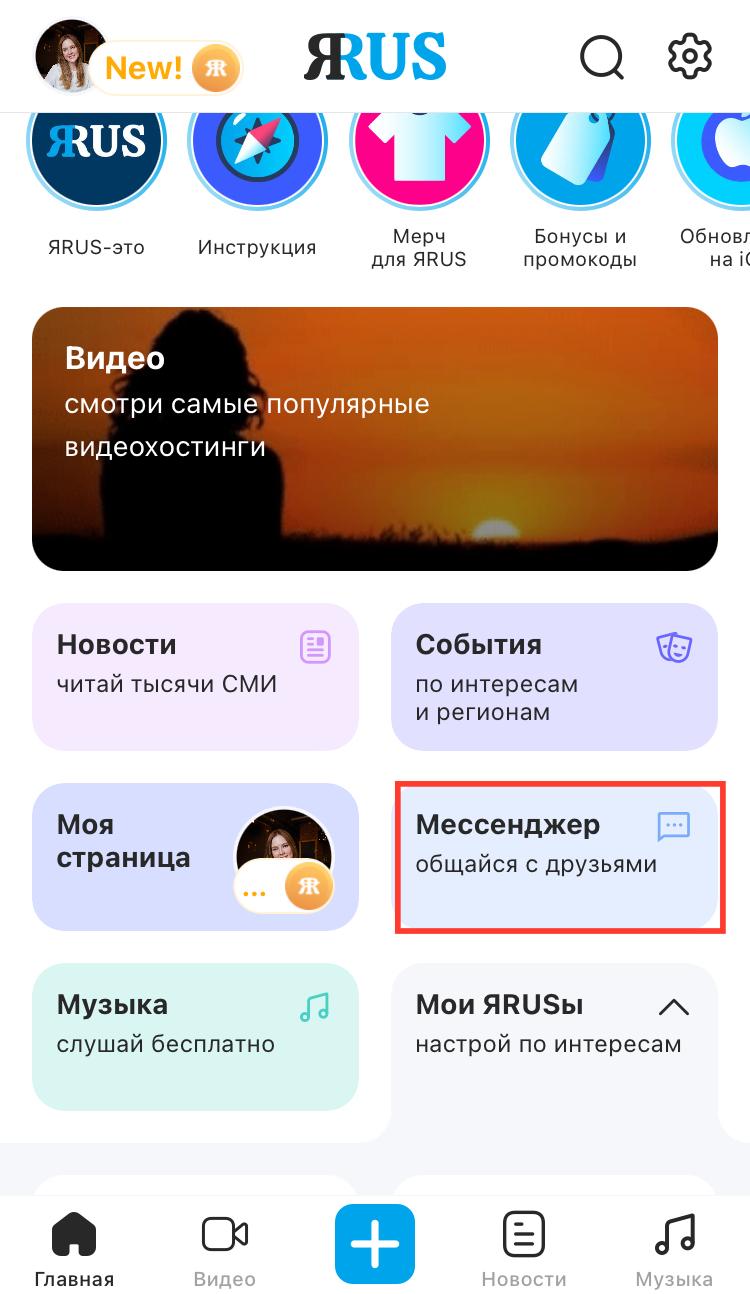Open the Инструкция story circle

pyautogui.click(x=257, y=145)
